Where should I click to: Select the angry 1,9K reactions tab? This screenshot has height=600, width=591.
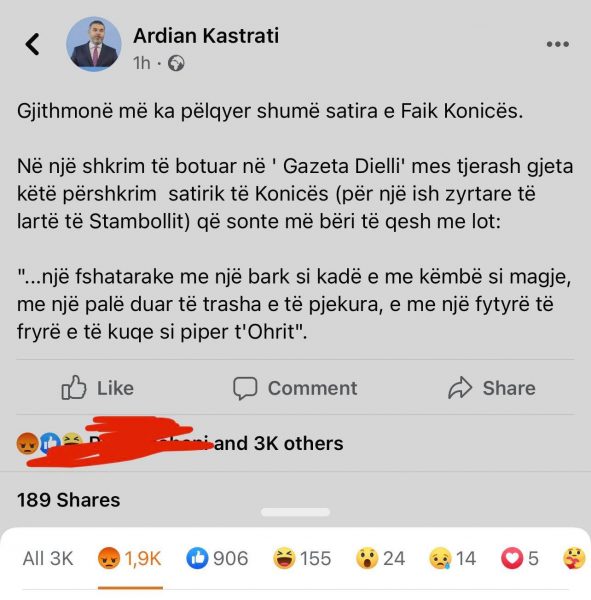(130, 558)
